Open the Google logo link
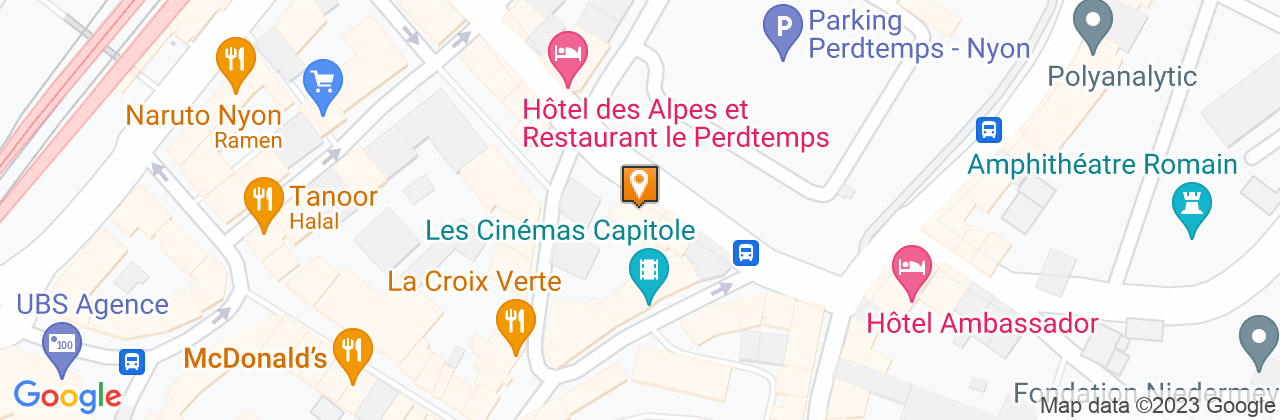Image resolution: width=1280 pixels, height=420 pixels. click(67, 396)
